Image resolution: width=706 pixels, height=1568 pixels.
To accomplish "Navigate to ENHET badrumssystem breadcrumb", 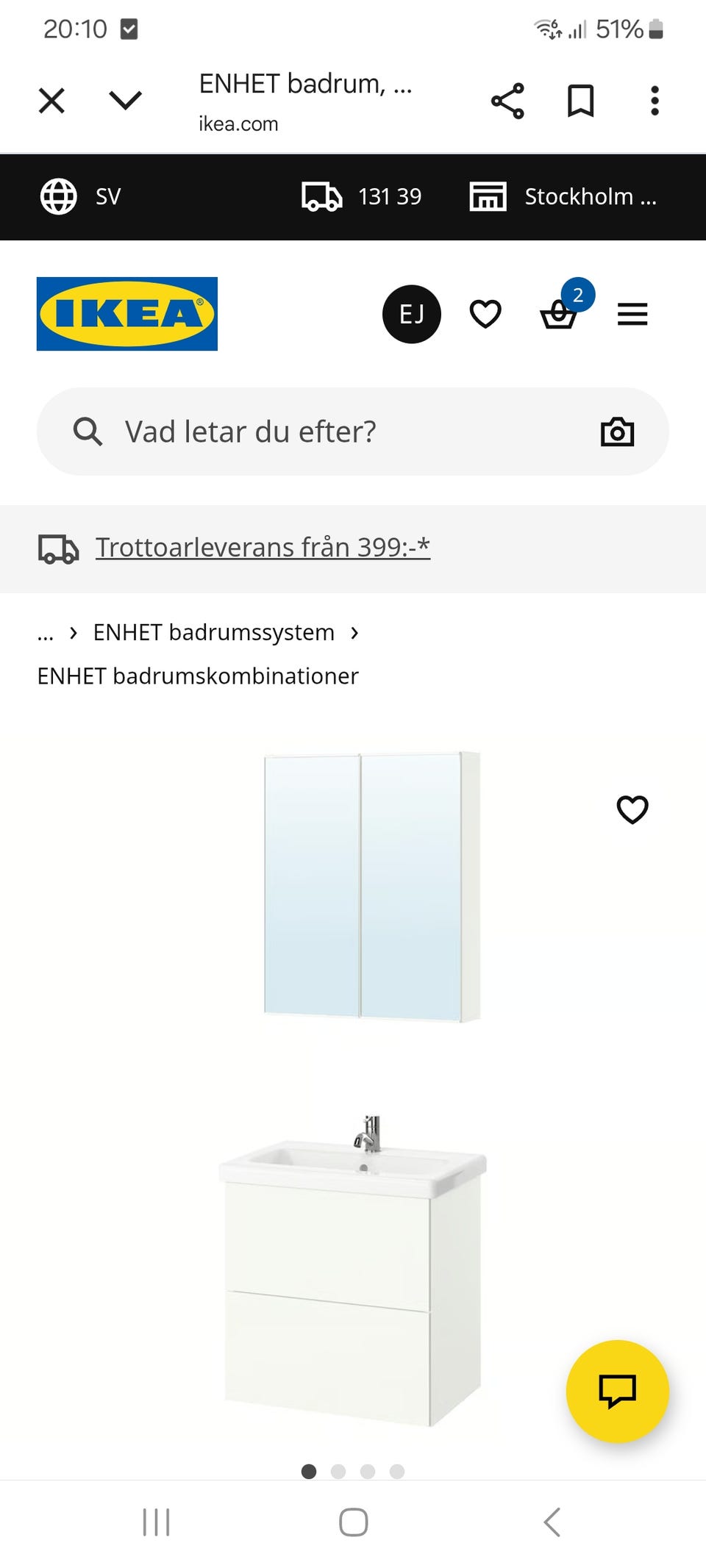I will pos(214,632).
